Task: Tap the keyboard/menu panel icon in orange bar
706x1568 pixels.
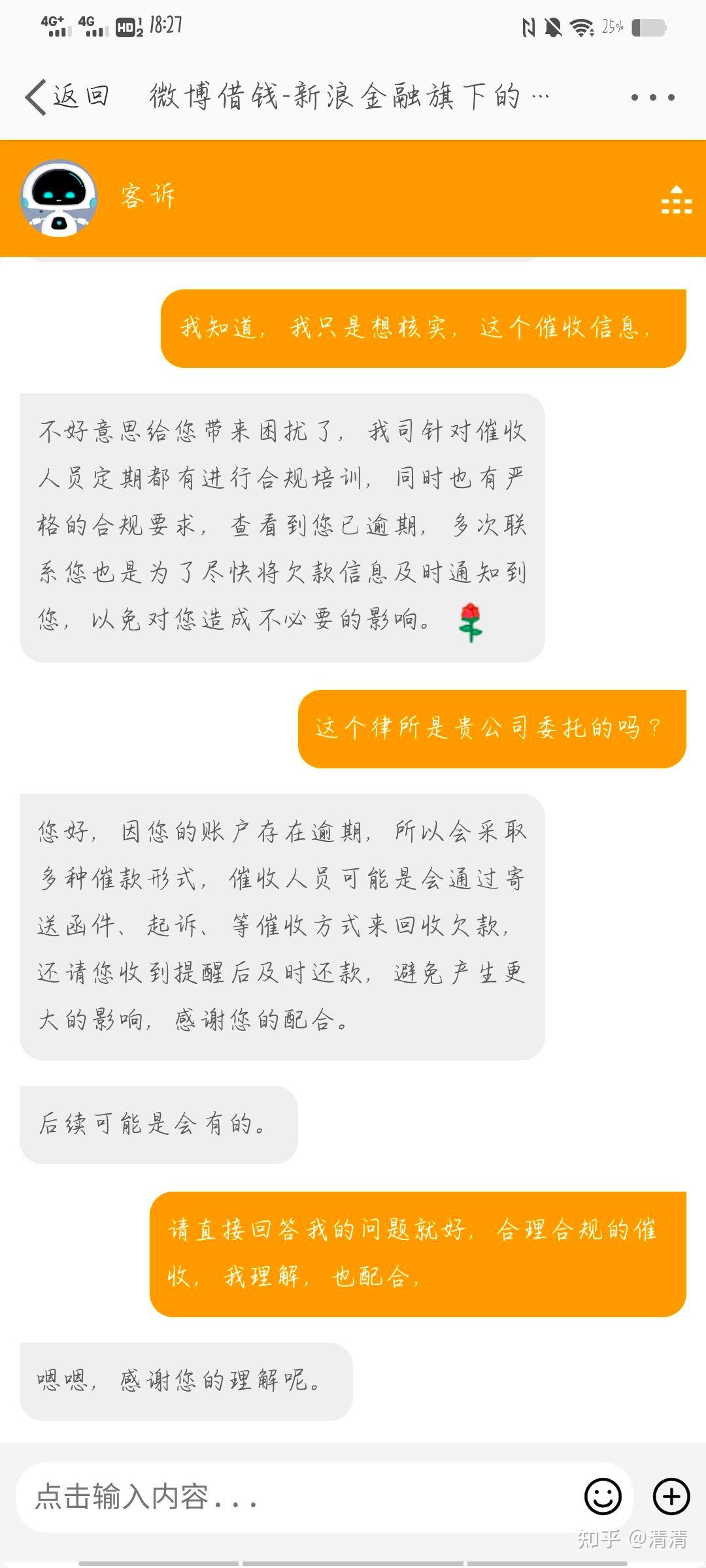Action: (x=675, y=200)
